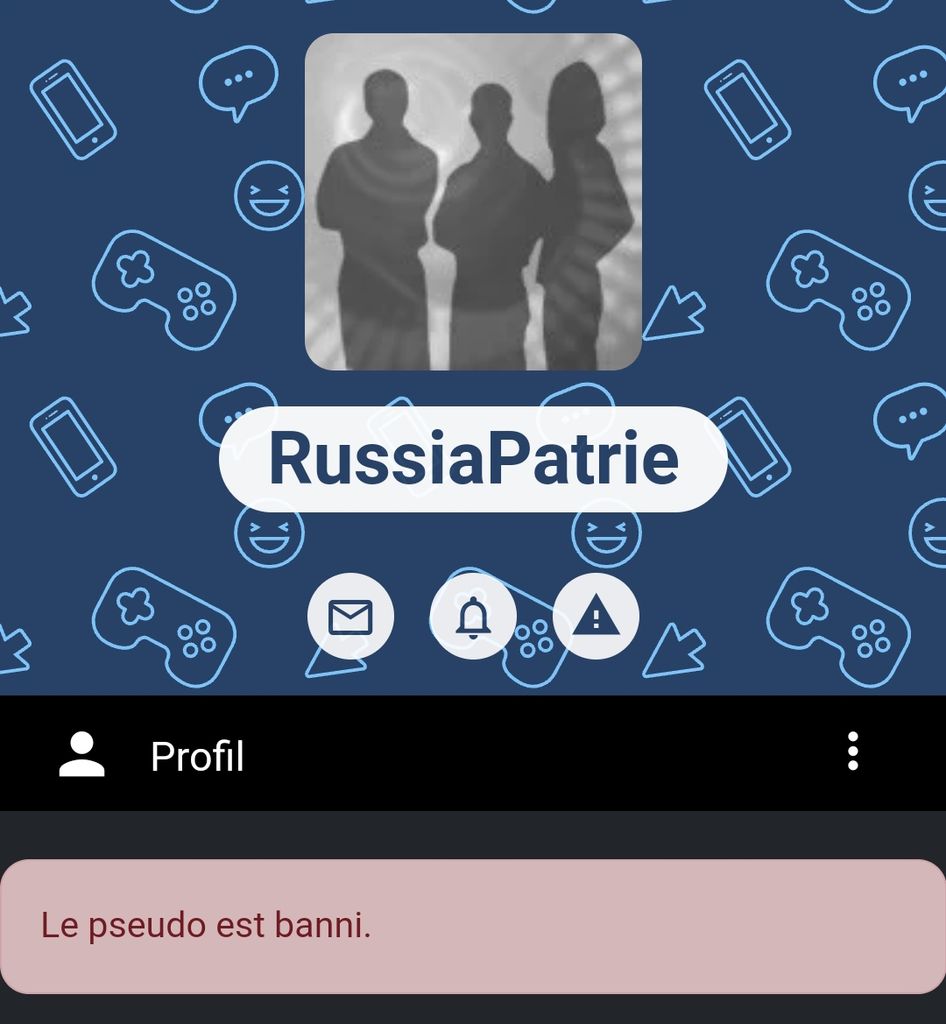Open RussiaPatrie's avatar picture
946x1024 pixels.
(x=473, y=202)
